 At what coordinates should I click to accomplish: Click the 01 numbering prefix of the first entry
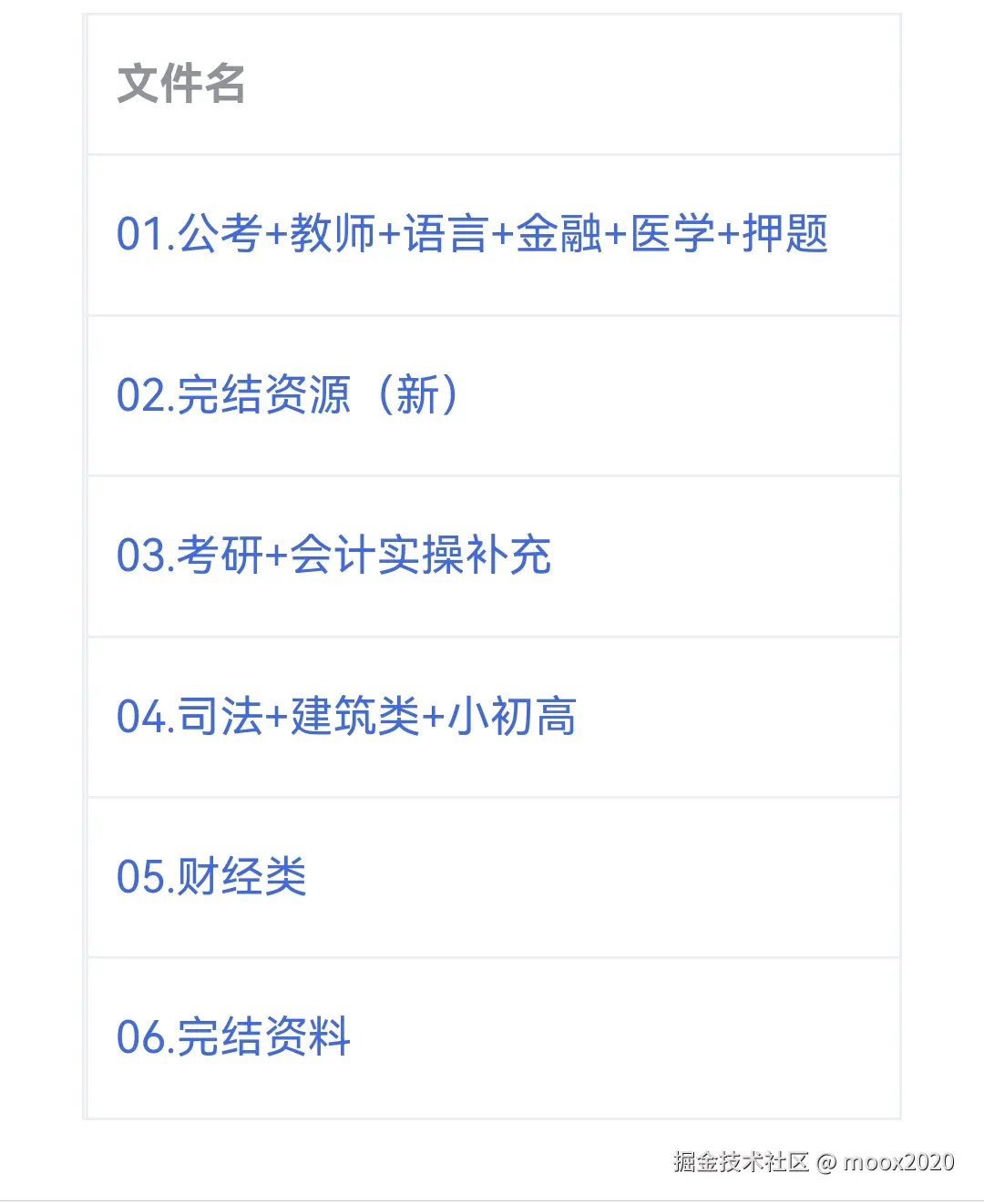coord(142,235)
